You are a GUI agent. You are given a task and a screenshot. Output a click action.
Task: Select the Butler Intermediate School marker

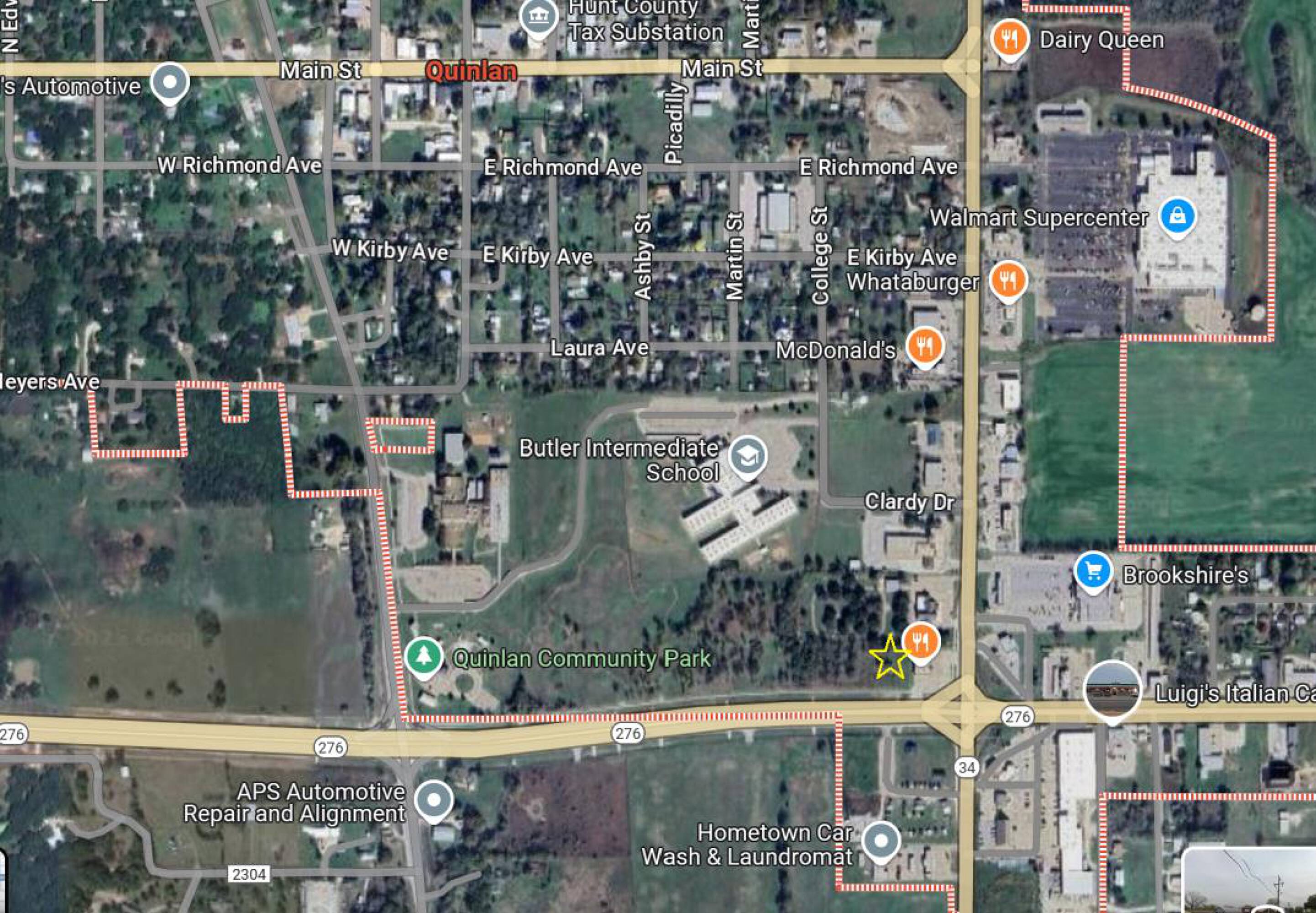tap(748, 457)
